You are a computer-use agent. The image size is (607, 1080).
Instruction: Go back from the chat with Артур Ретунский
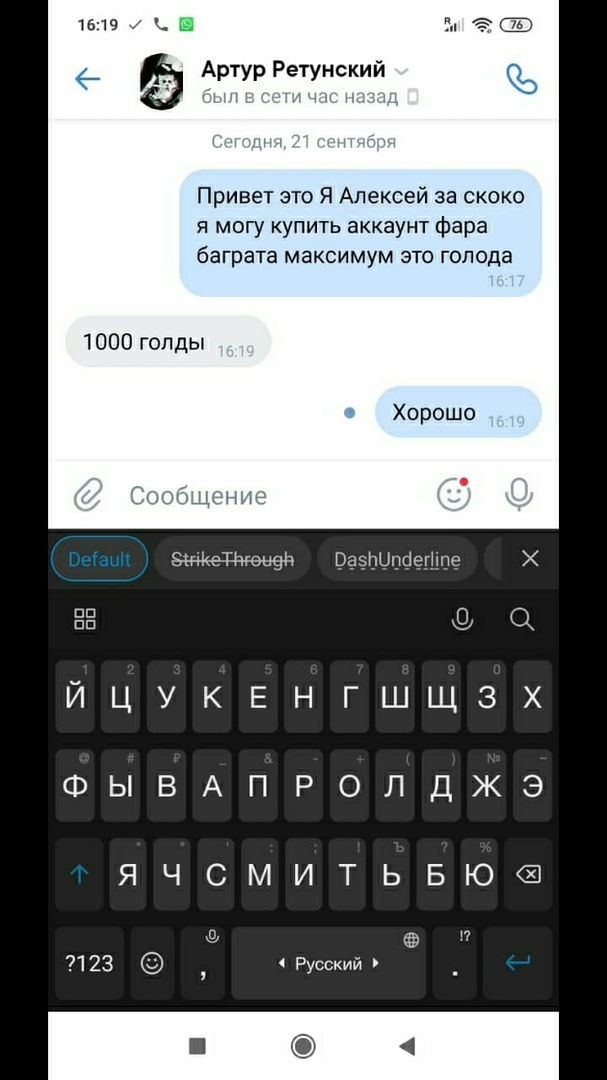(x=88, y=79)
